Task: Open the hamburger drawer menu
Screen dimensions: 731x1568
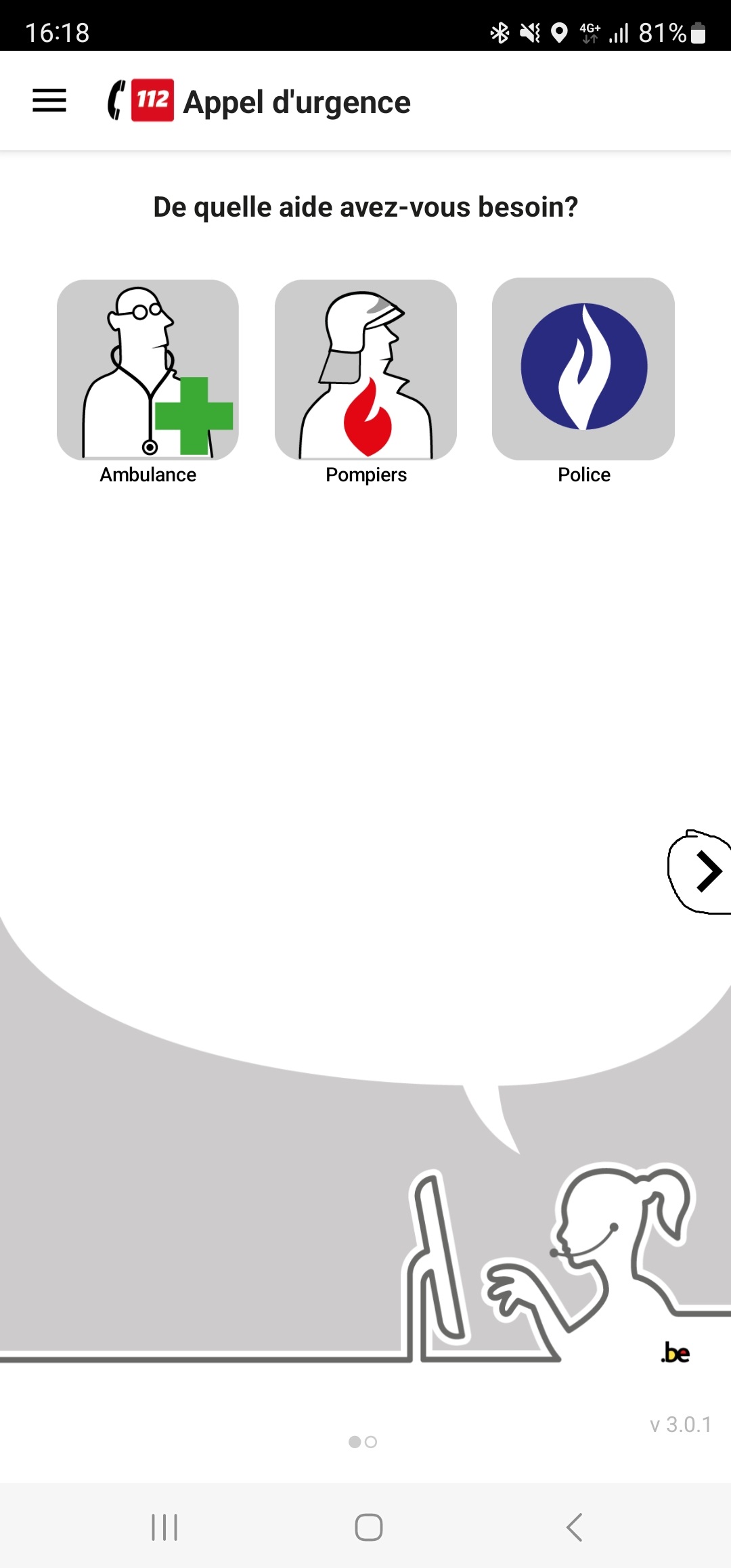Action: [x=49, y=101]
